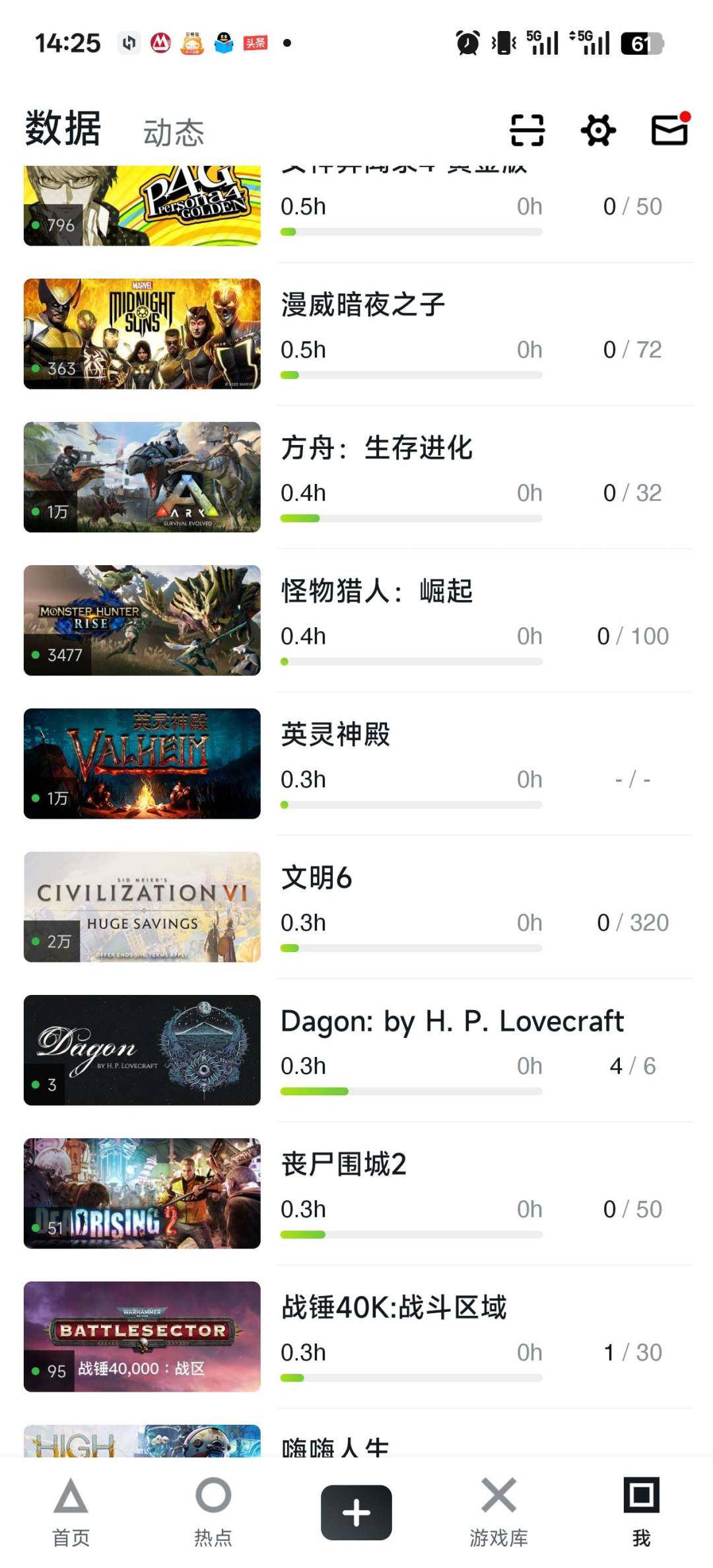Open the messages inbox with red dot
Viewport: 713px width, 1568px height.
click(669, 130)
